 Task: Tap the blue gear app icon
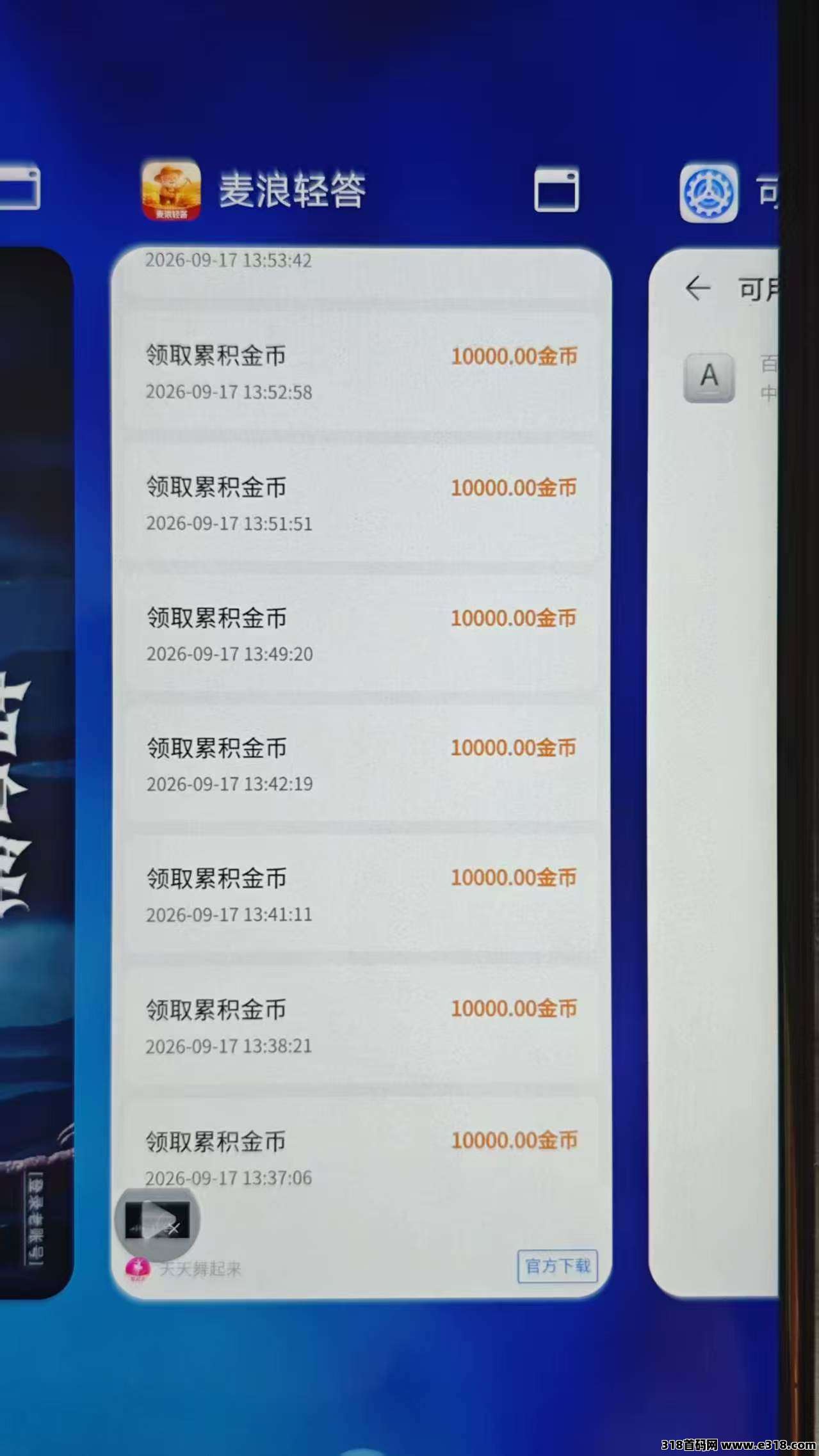(708, 192)
